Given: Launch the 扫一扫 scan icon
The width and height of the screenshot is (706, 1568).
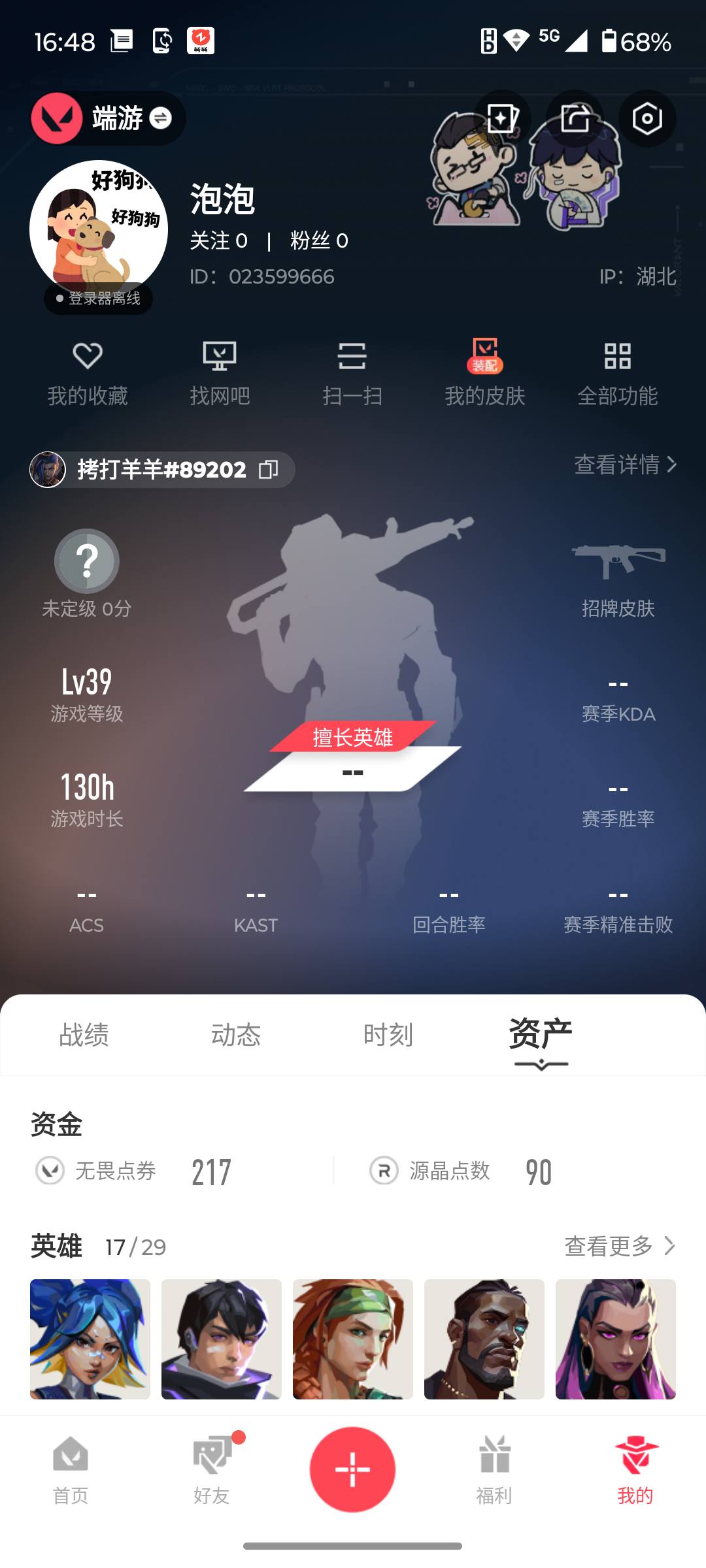Looking at the screenshot, I should click(x=353, y=372).
